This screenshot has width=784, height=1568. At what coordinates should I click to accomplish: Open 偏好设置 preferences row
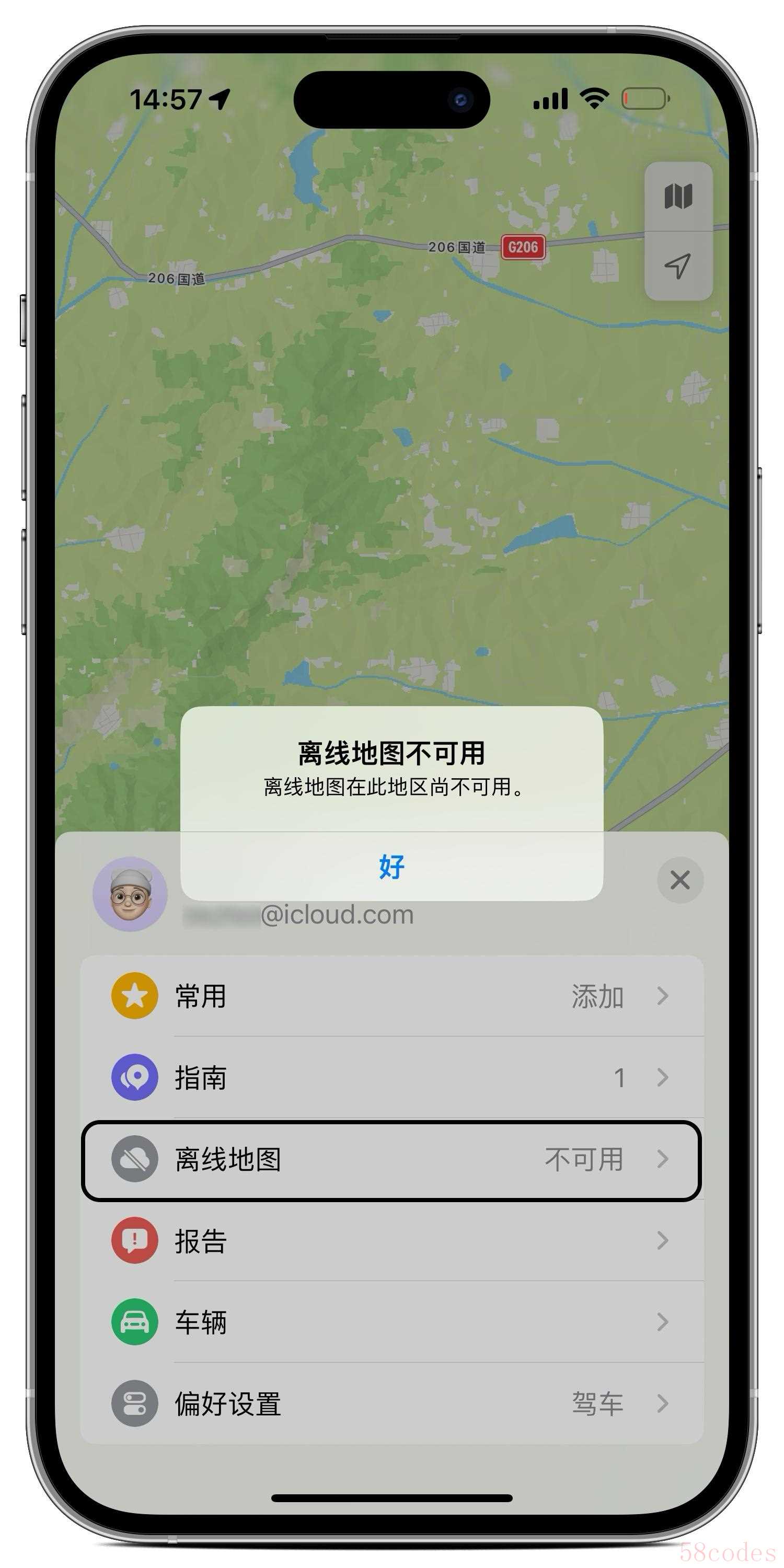pyautogui.click(x=391, y=1404)
